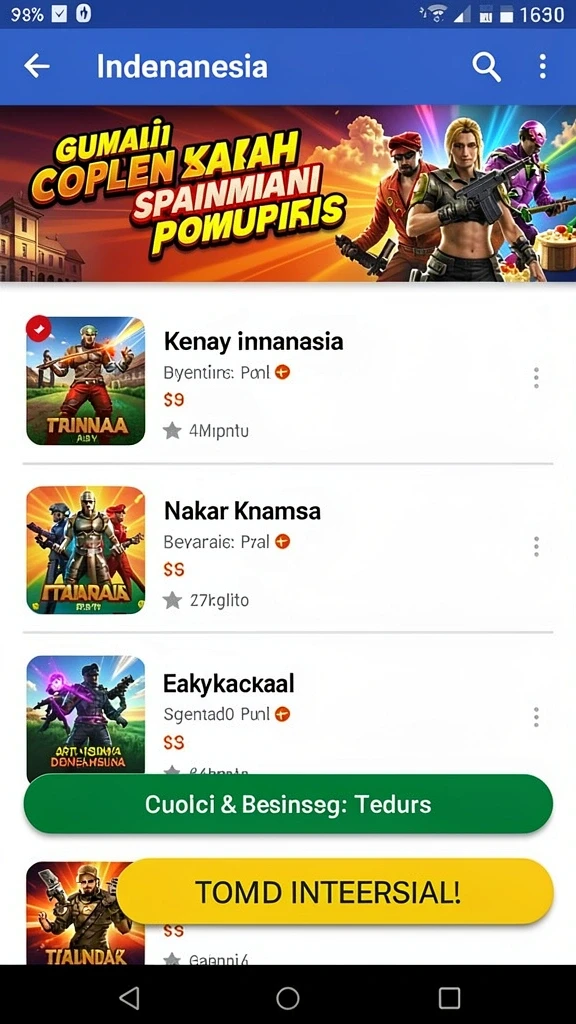This screenshot has width=576, height=1024.
Task: Open the last game icon at bottom
Action: click(72, 914)
